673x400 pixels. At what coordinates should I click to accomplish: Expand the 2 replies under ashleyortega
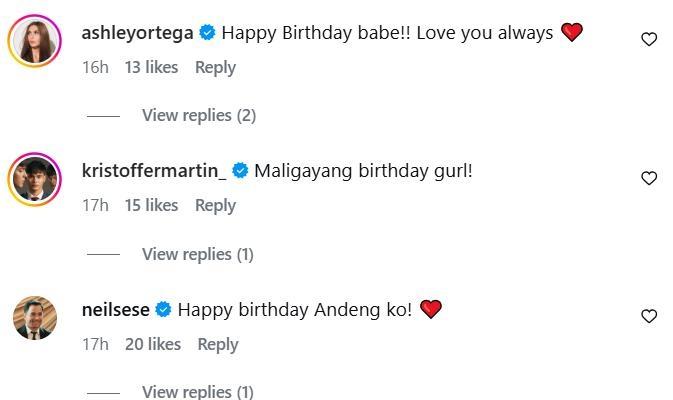(198, 115)
